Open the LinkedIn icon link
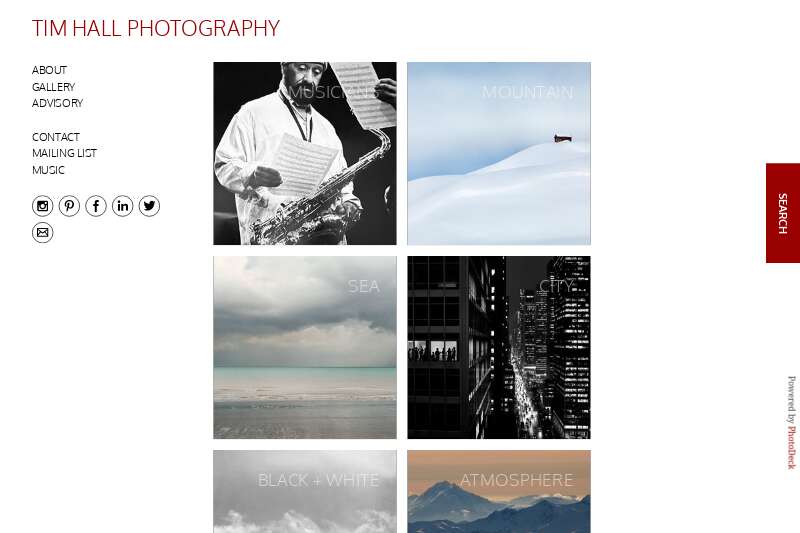800x533 pixels. [122, 206]
